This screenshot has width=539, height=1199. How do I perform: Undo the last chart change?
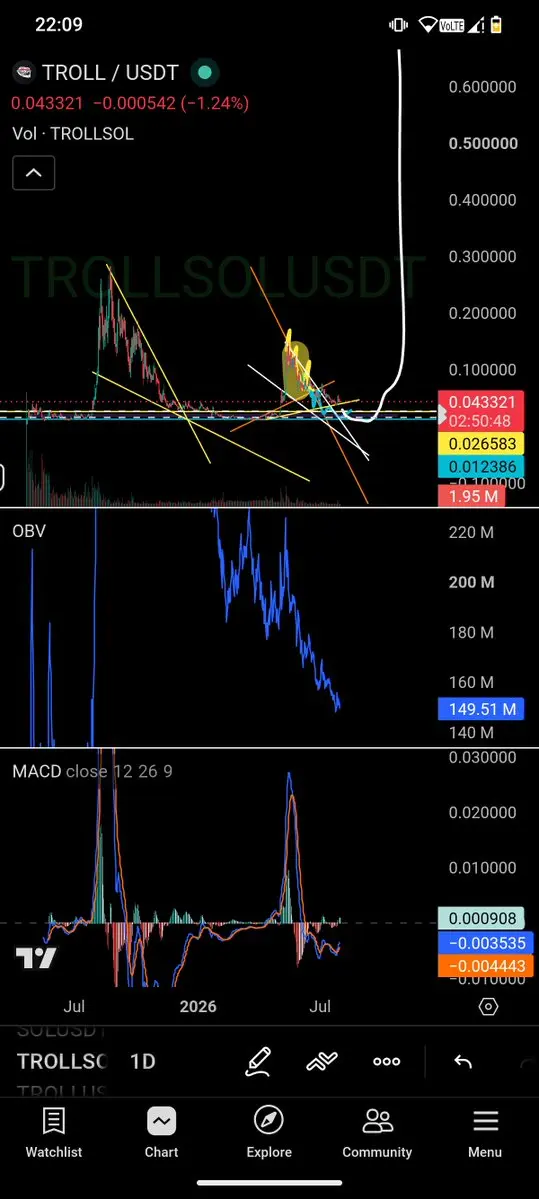coord(463,1061)
